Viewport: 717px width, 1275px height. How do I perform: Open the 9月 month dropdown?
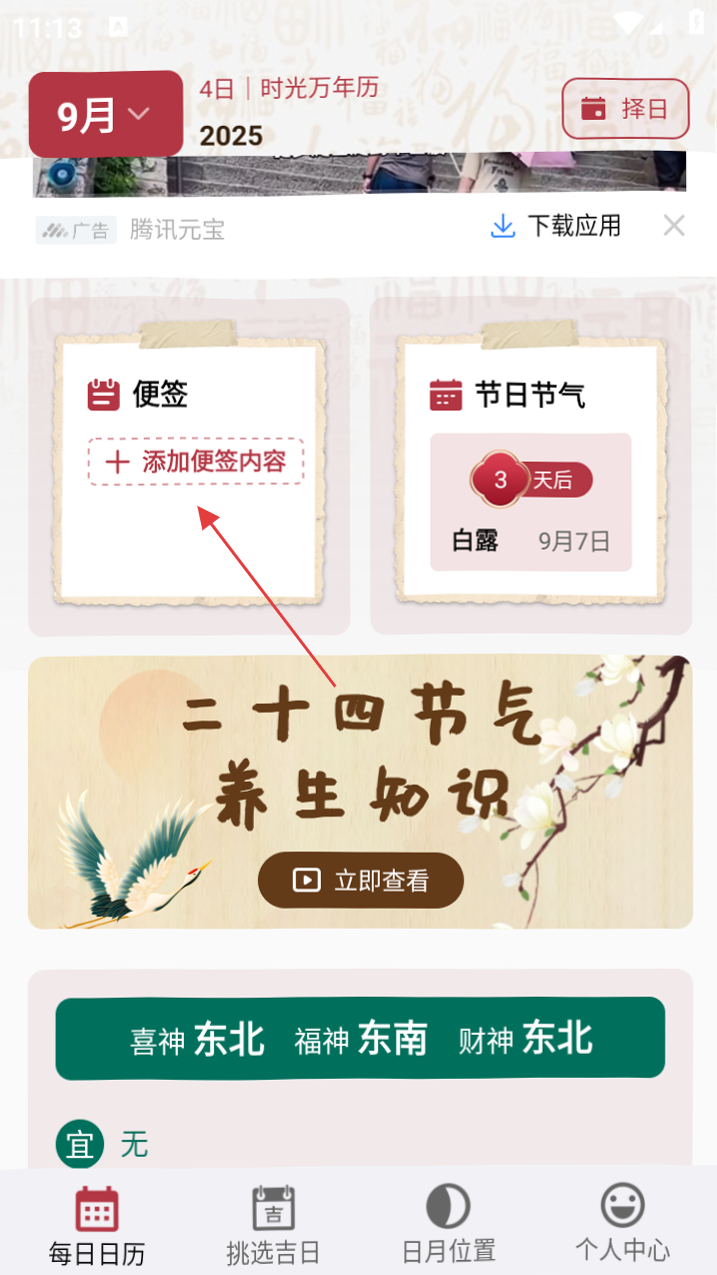[x=105, y=115]
